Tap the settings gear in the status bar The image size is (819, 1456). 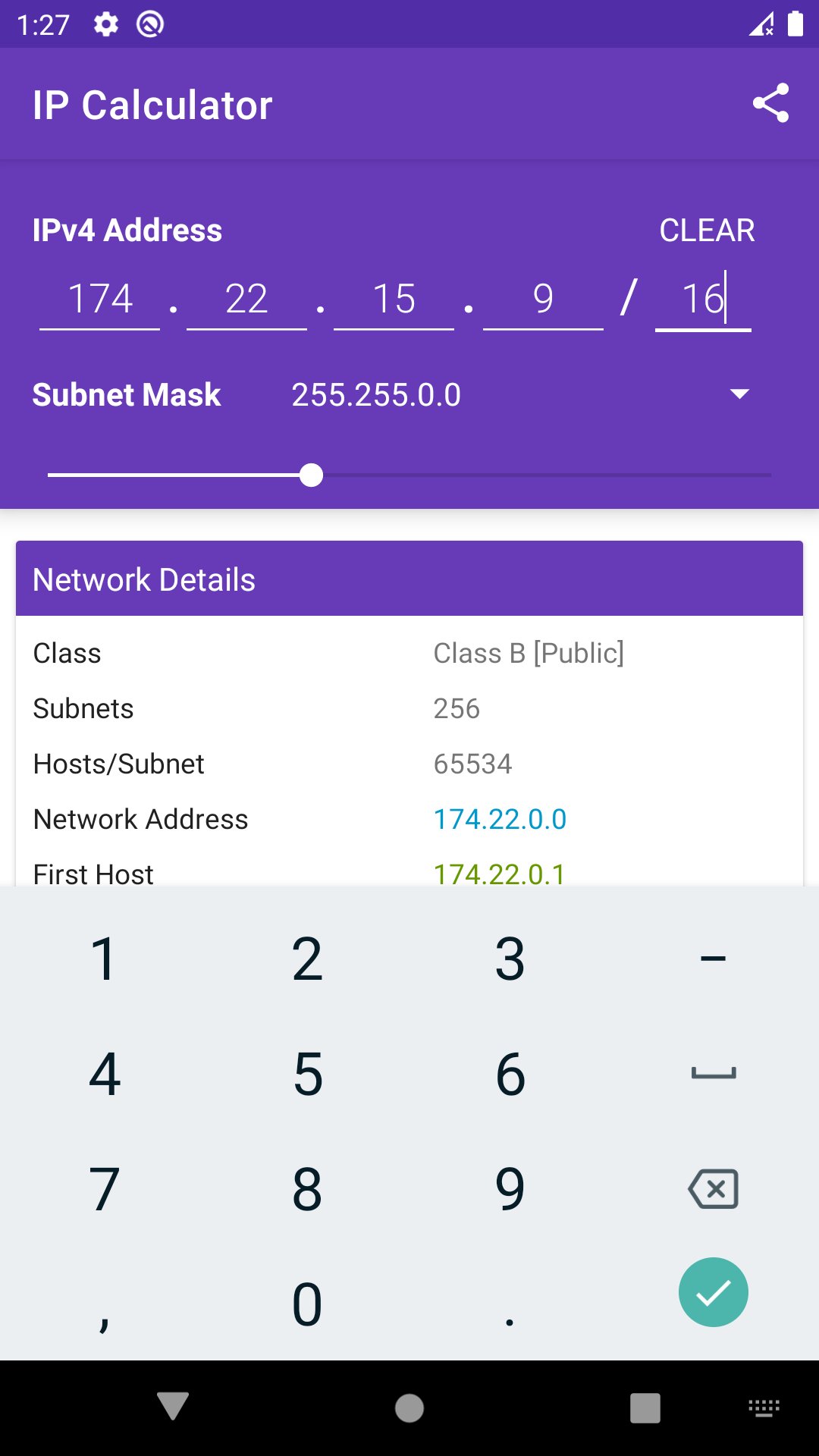[x=106, y=24]
